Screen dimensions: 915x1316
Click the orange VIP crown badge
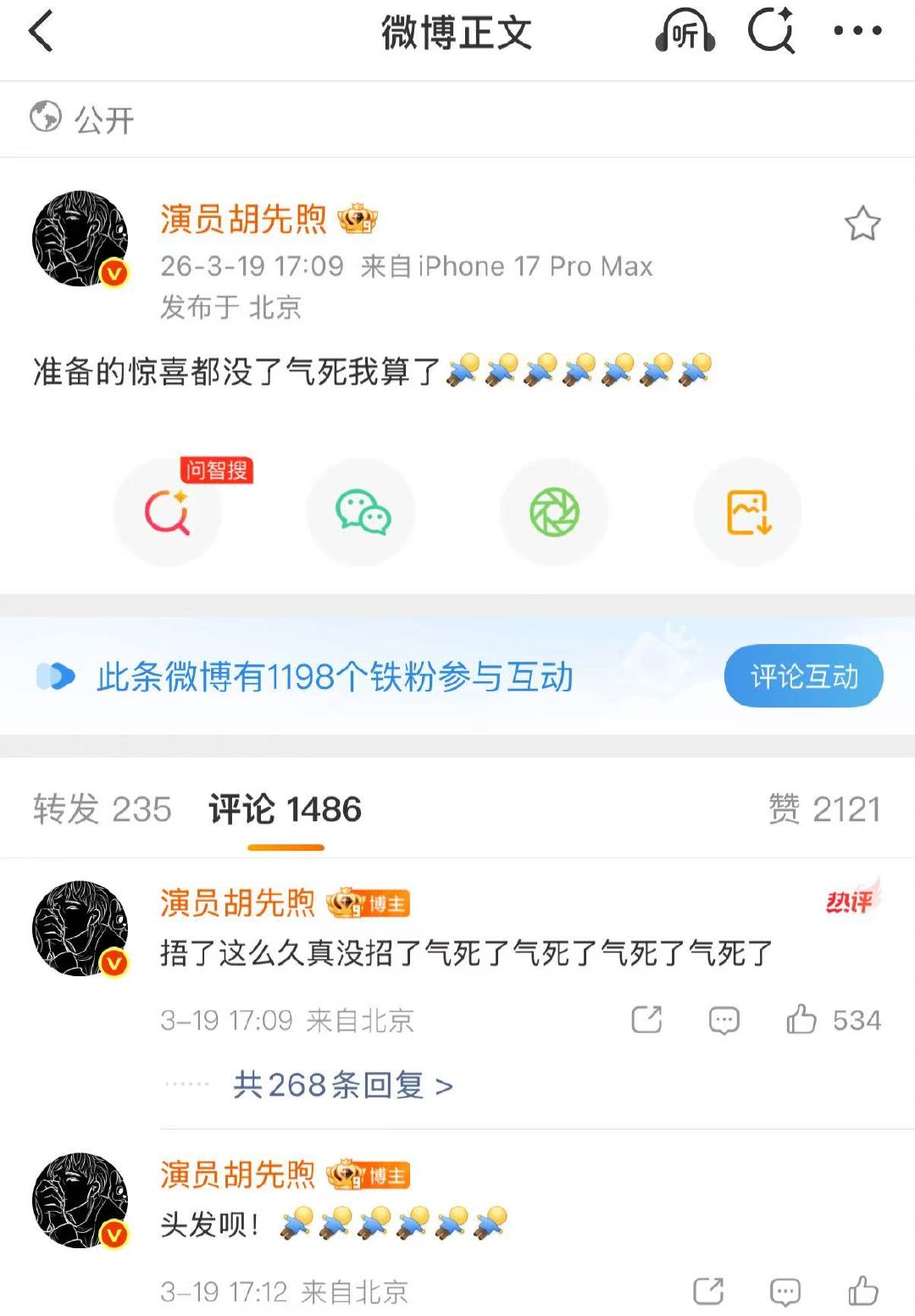358,219
